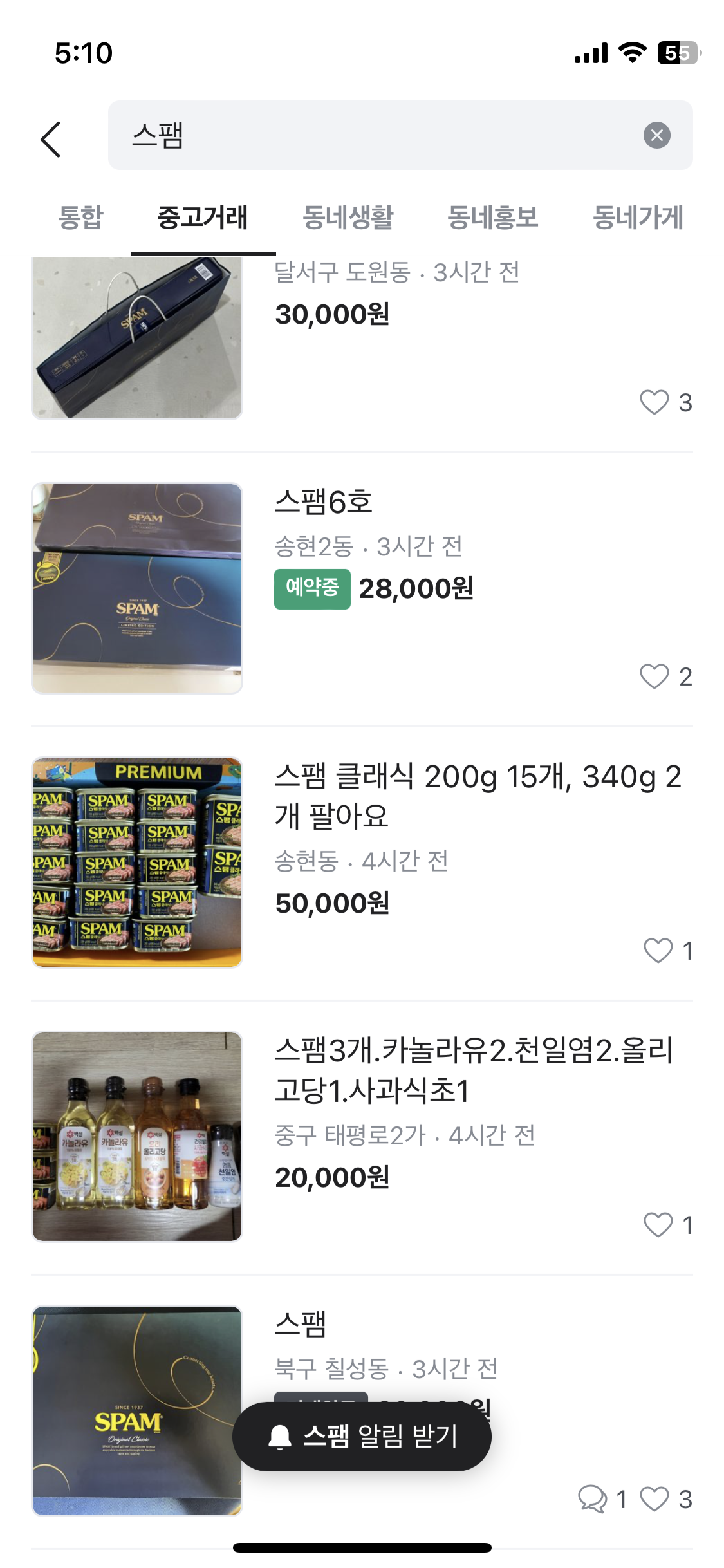The height and width of the screenshot is (1568, 724).
Task: Open the 동네생활 tab
Action: [x=348, y=218]
